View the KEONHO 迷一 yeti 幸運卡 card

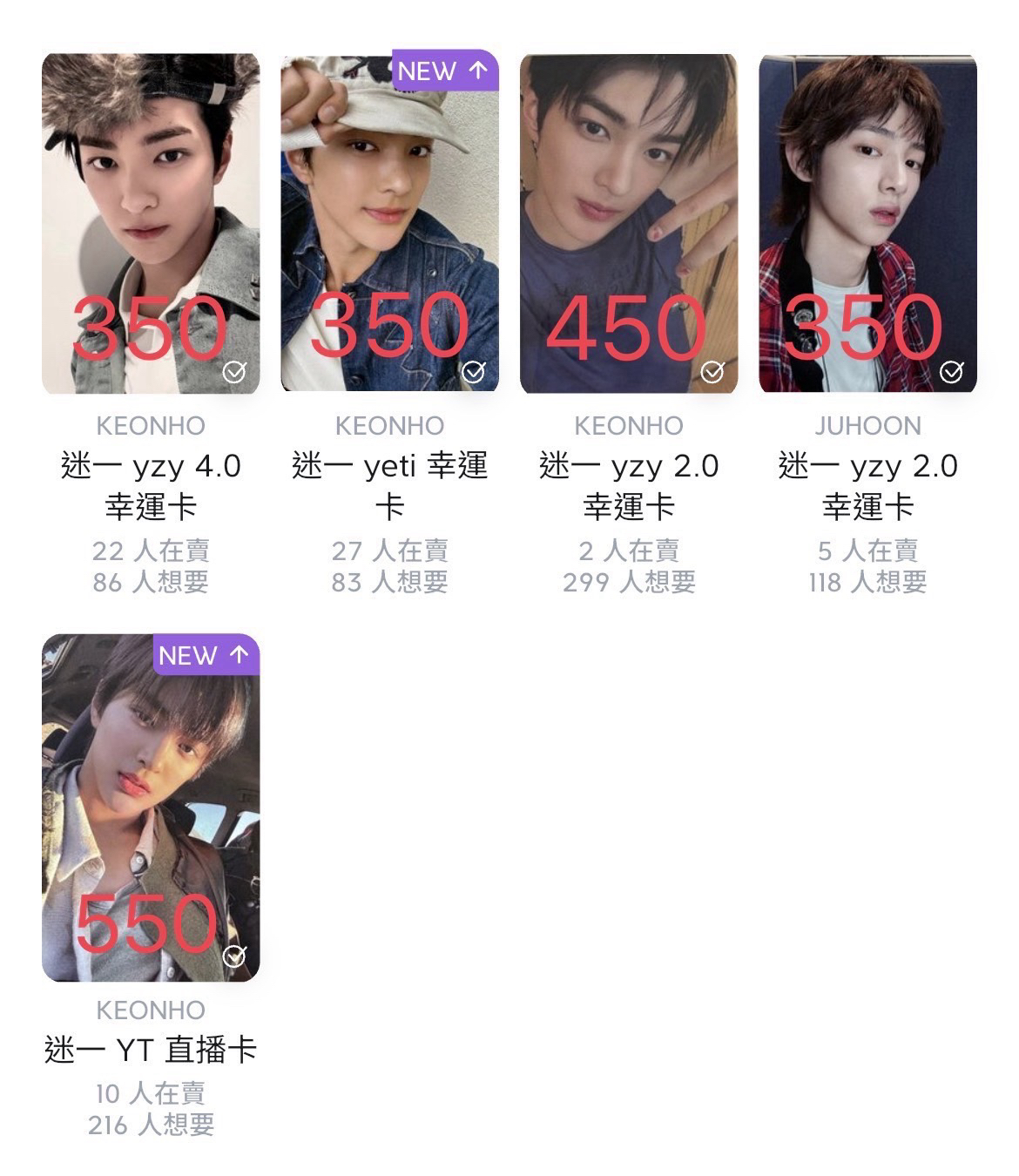click(x=389, y=223)
